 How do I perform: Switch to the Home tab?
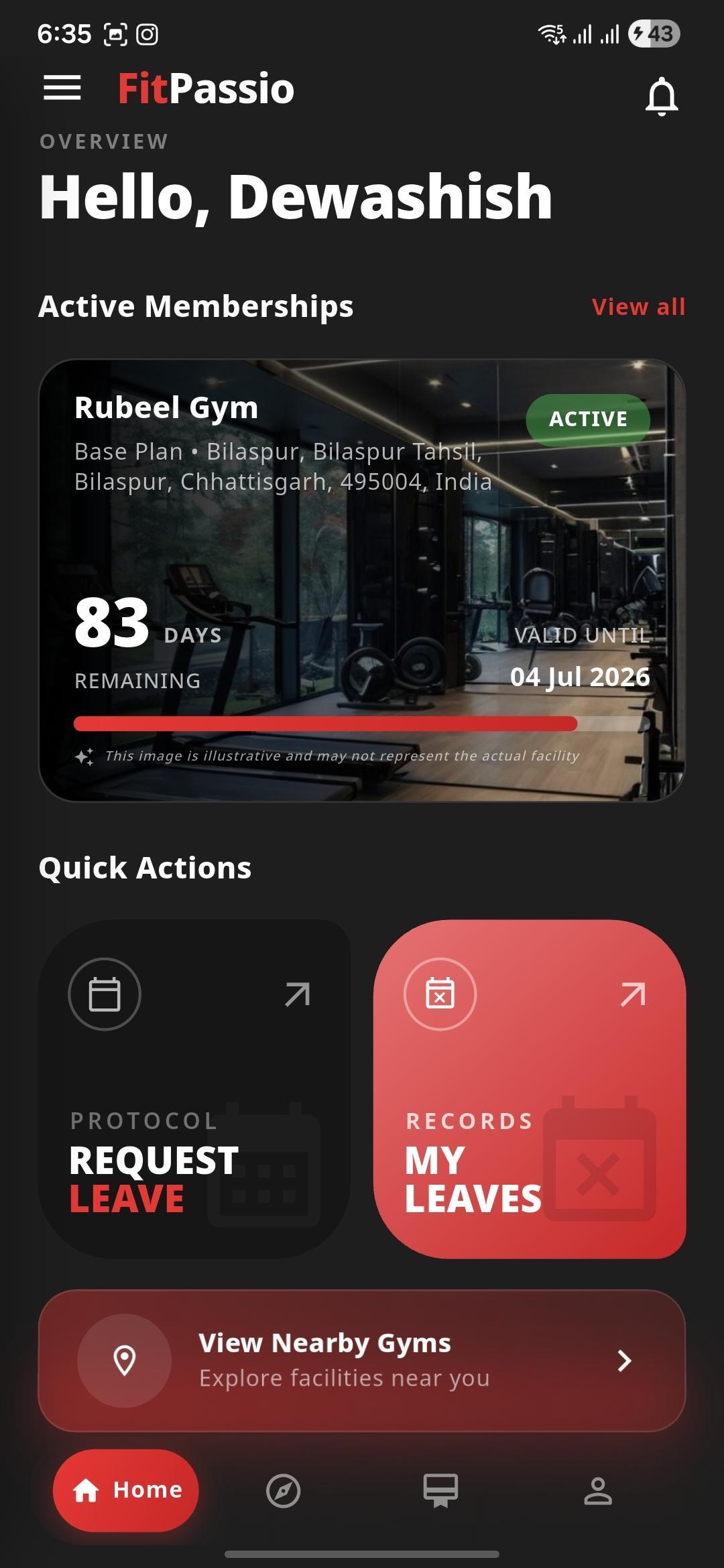(x=126, y=1490)
